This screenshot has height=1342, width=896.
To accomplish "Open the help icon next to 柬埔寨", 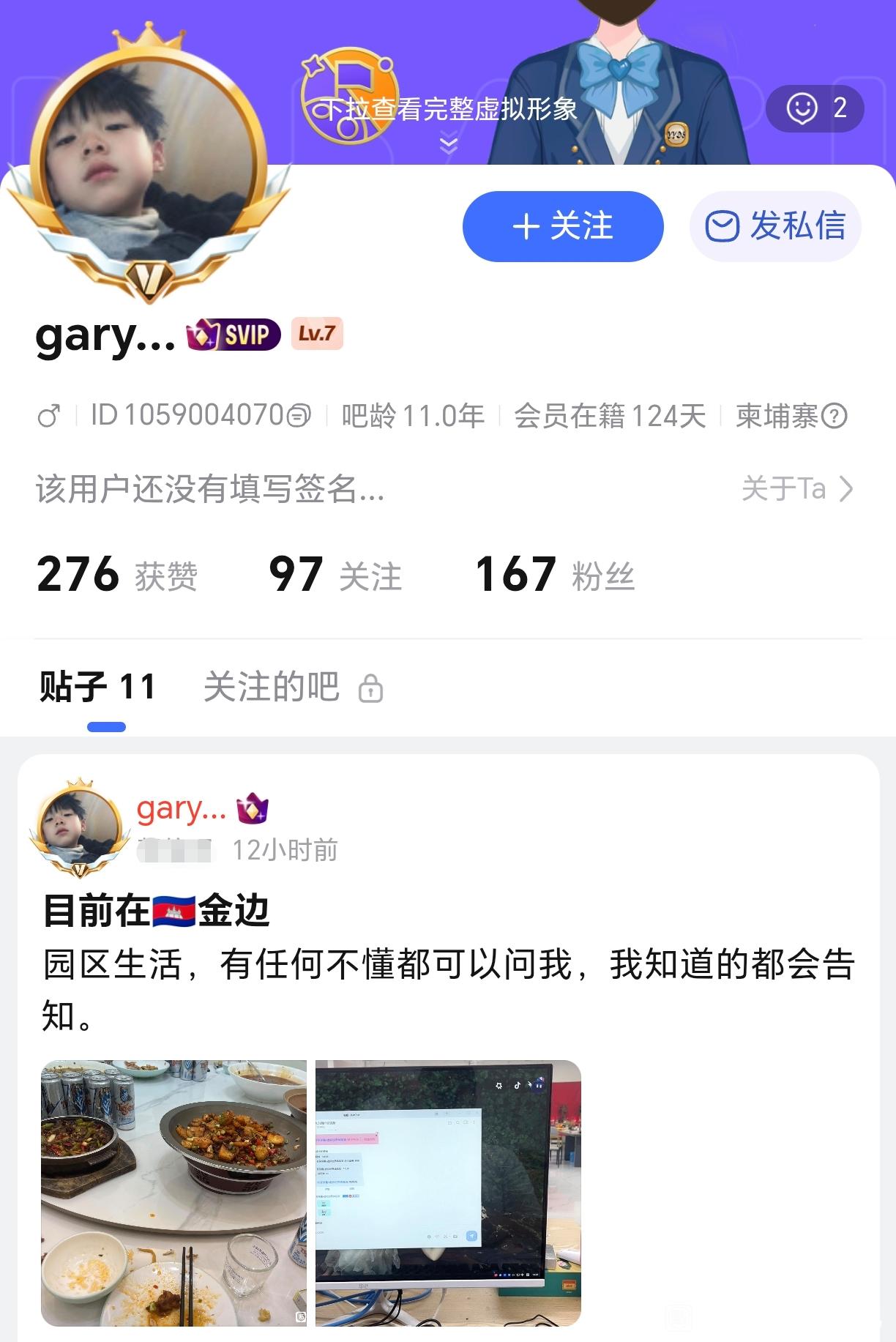I will click(x=835, y=416).
